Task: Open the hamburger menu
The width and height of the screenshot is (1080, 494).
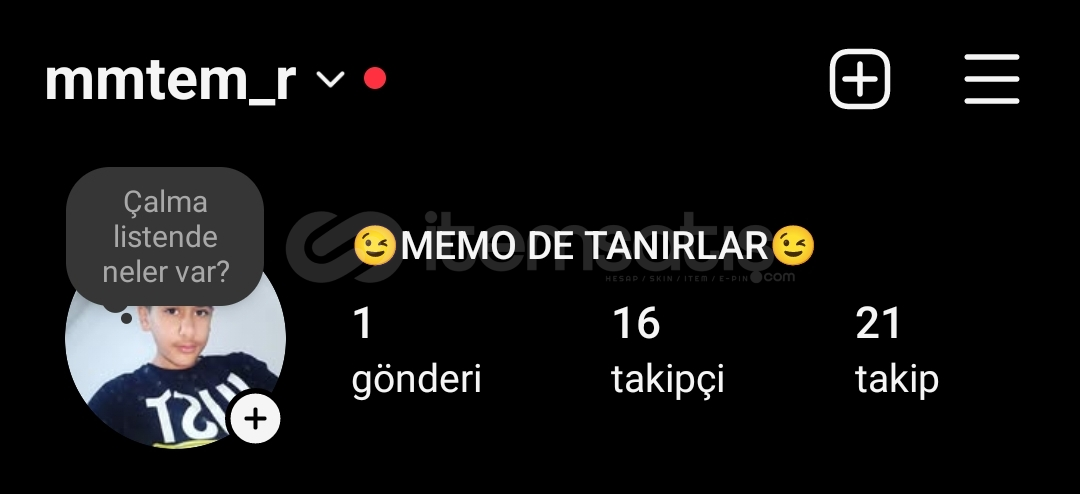Action: pyautogui.click(x=991, y=79)
